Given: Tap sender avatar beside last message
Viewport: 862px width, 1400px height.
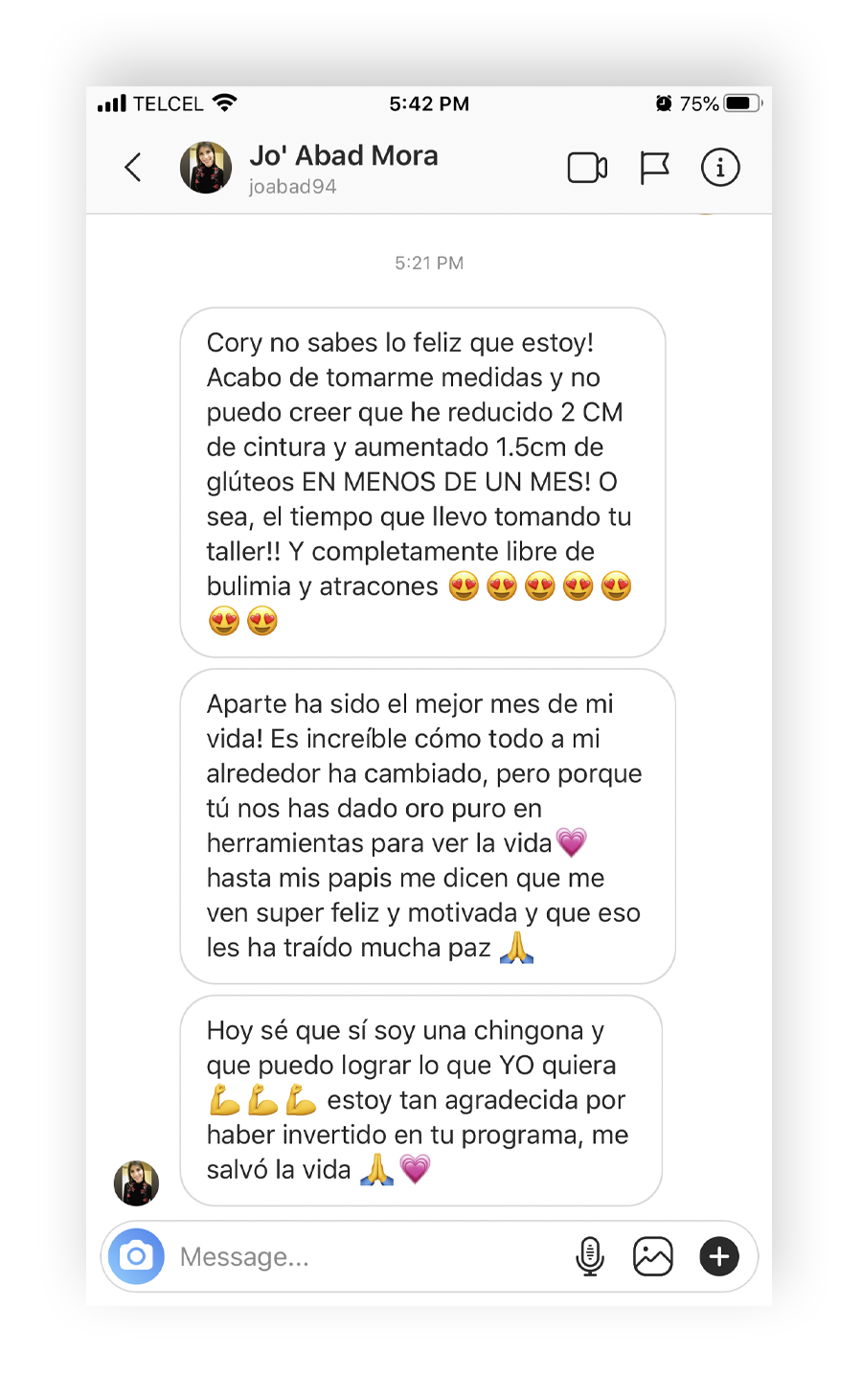Looking at the screenshot, I should [136, 1182].
